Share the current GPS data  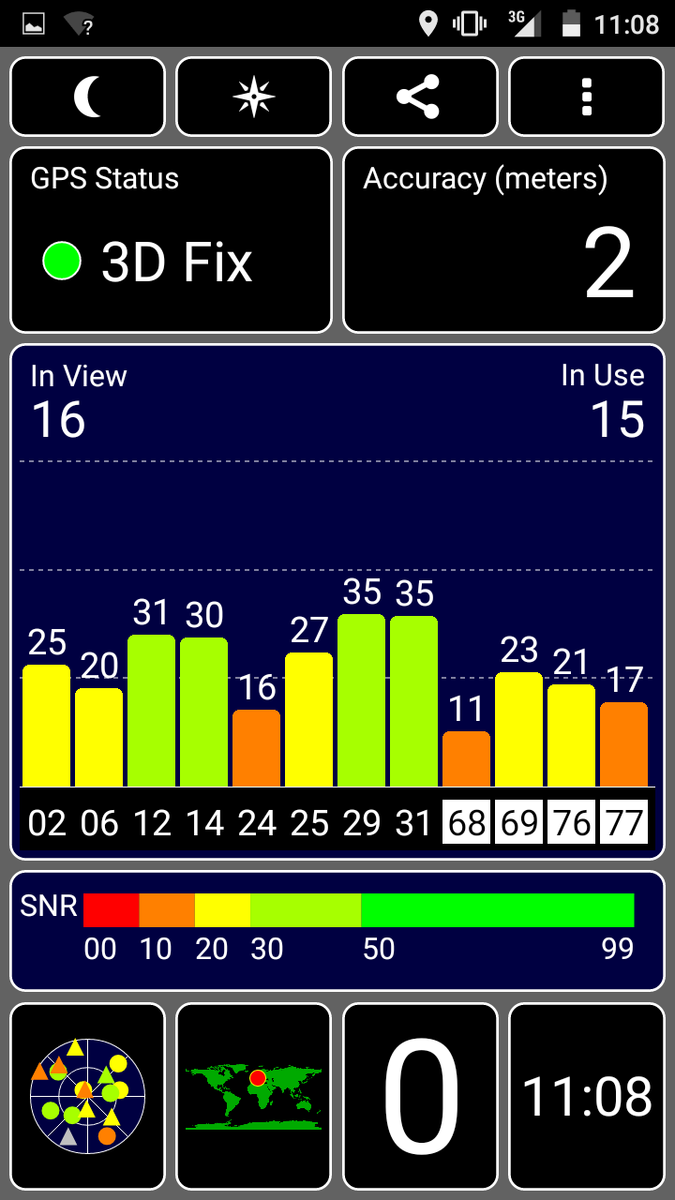coord(419,97)
